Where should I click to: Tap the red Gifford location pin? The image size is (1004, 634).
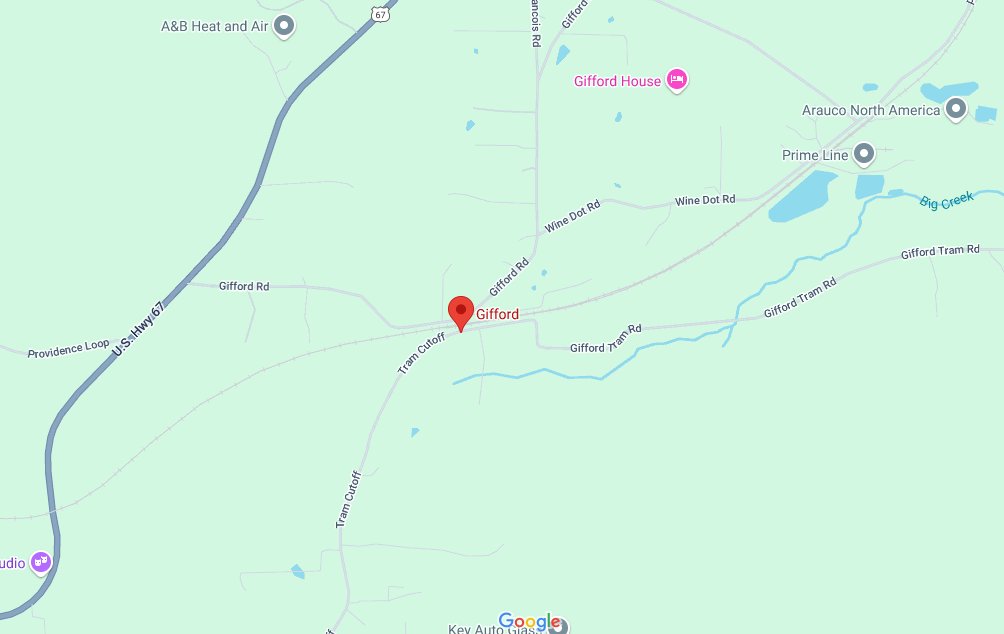coord(460,312)
